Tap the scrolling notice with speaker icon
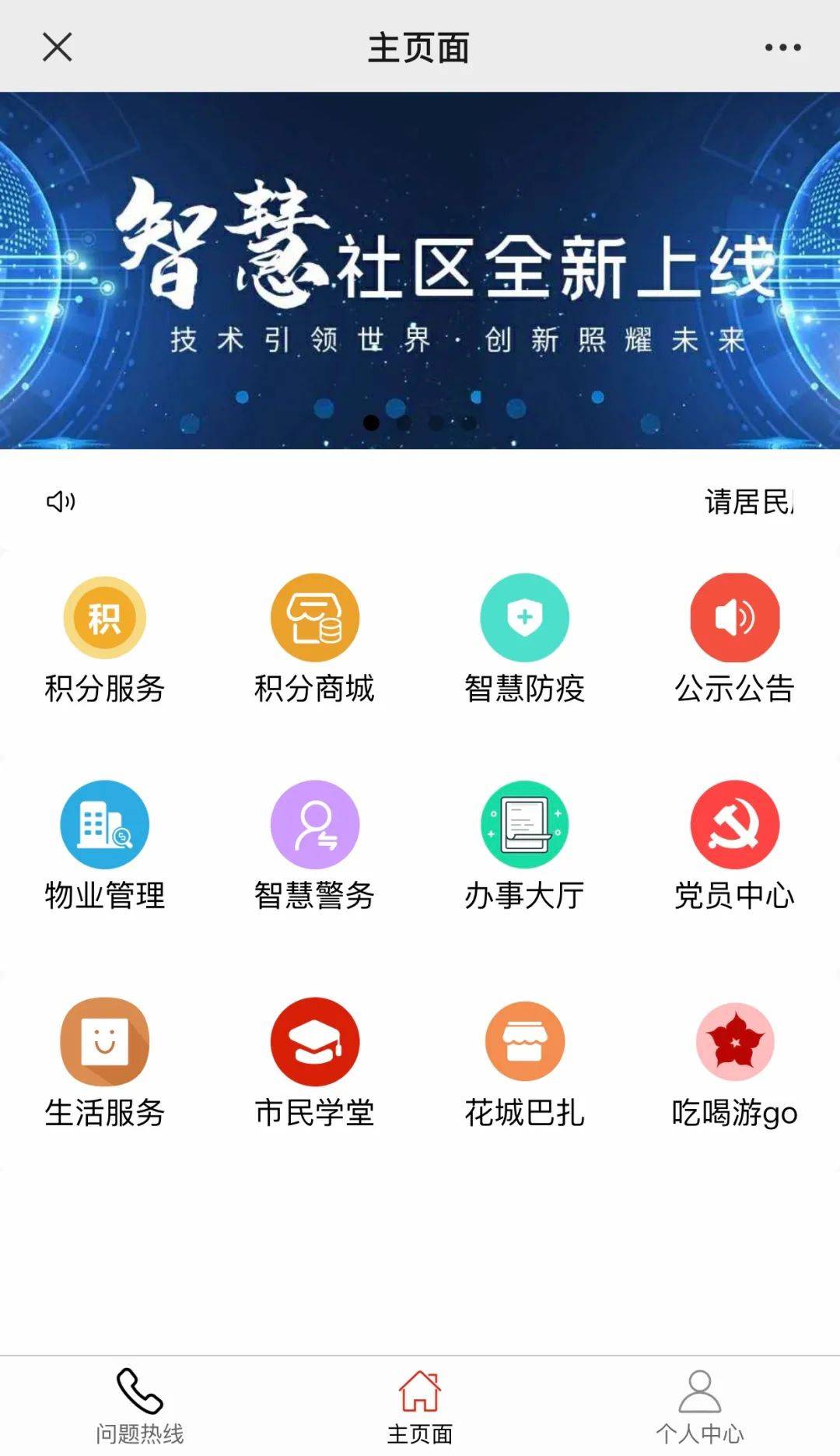 tap(420, 502)
